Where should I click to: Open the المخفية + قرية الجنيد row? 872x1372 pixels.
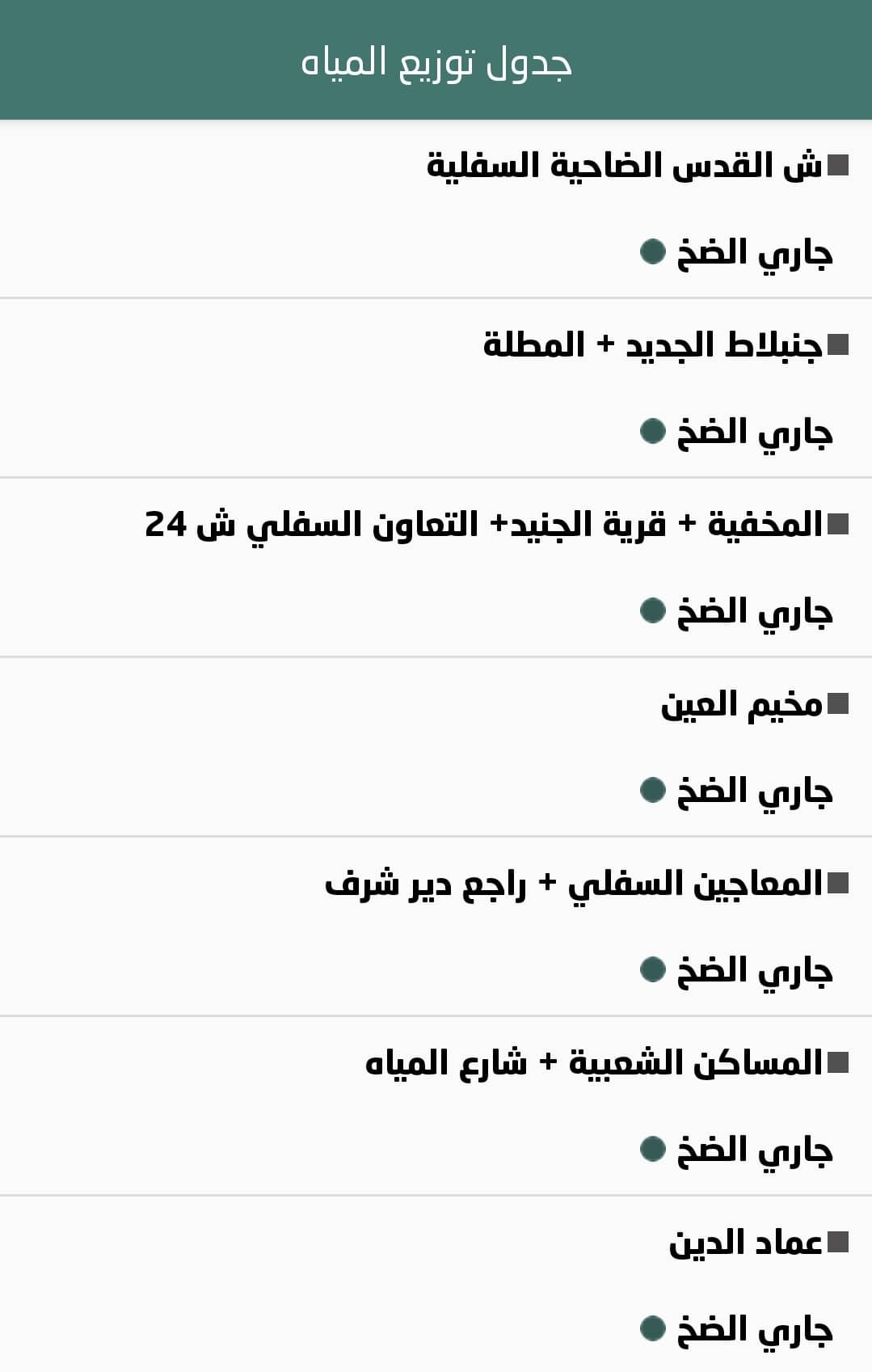click(x=485, y=525)
